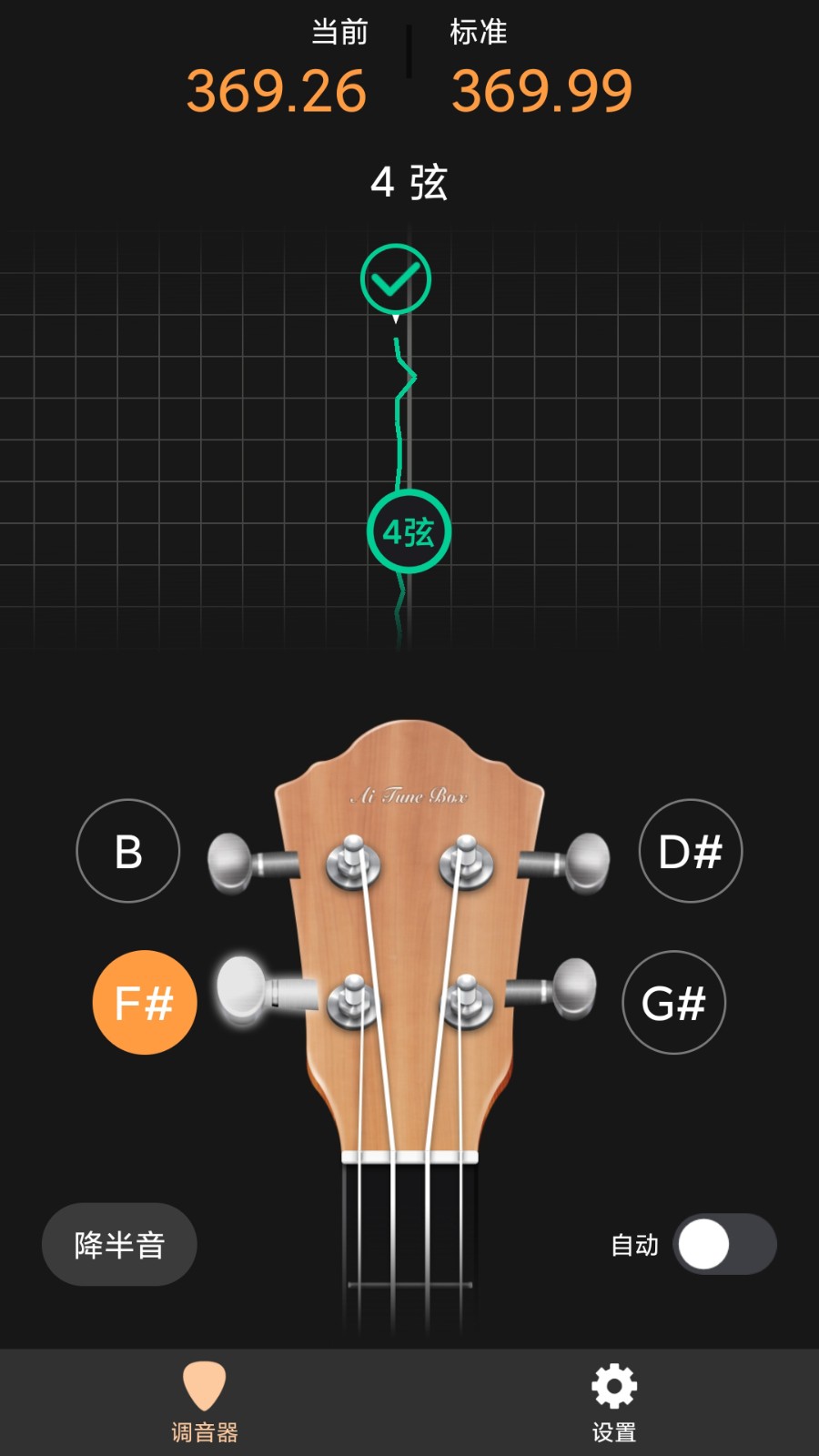Tap the standard frequency 369.99
Viewport: 819px width, 1456px height.
tap(543, 91)
